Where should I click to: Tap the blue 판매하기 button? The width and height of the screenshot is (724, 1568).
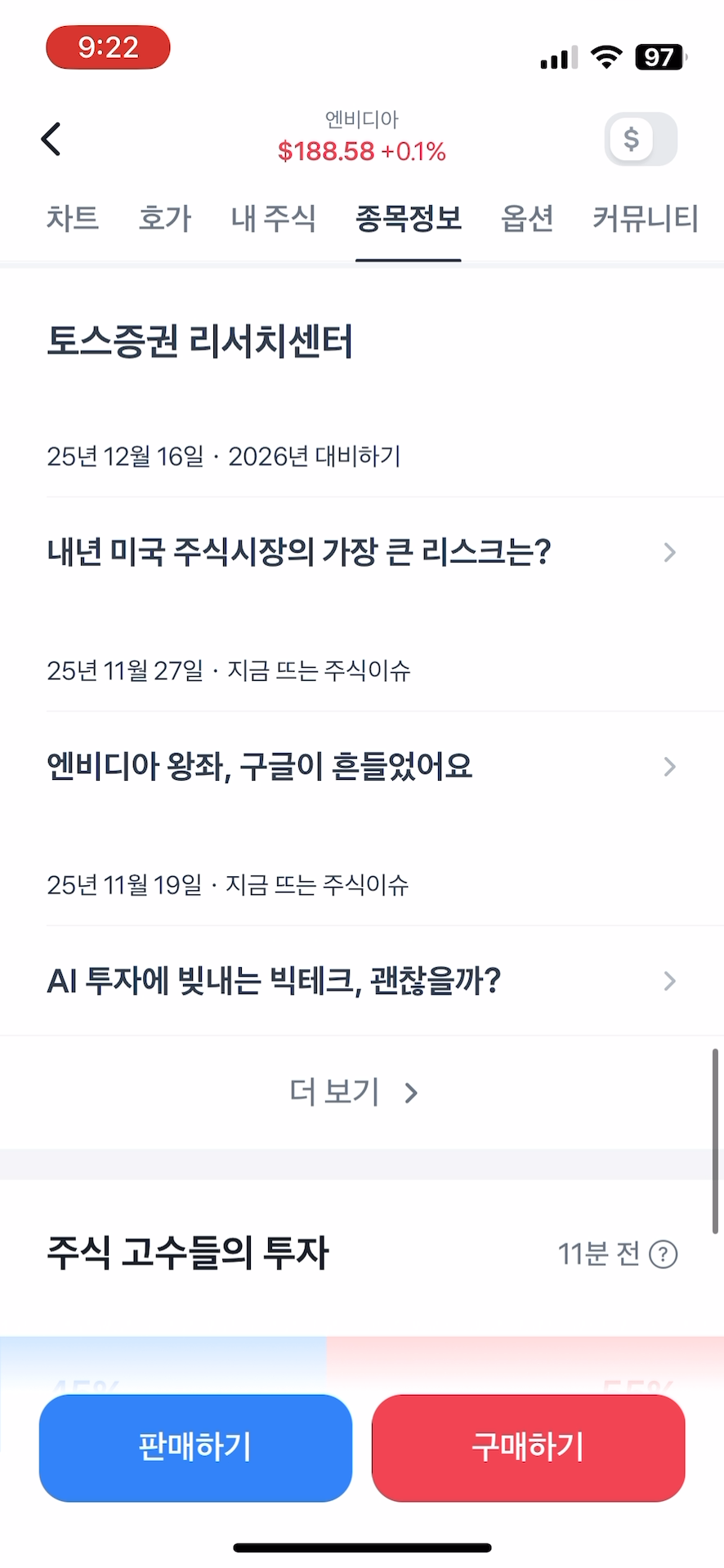(x=195, y=1447)
